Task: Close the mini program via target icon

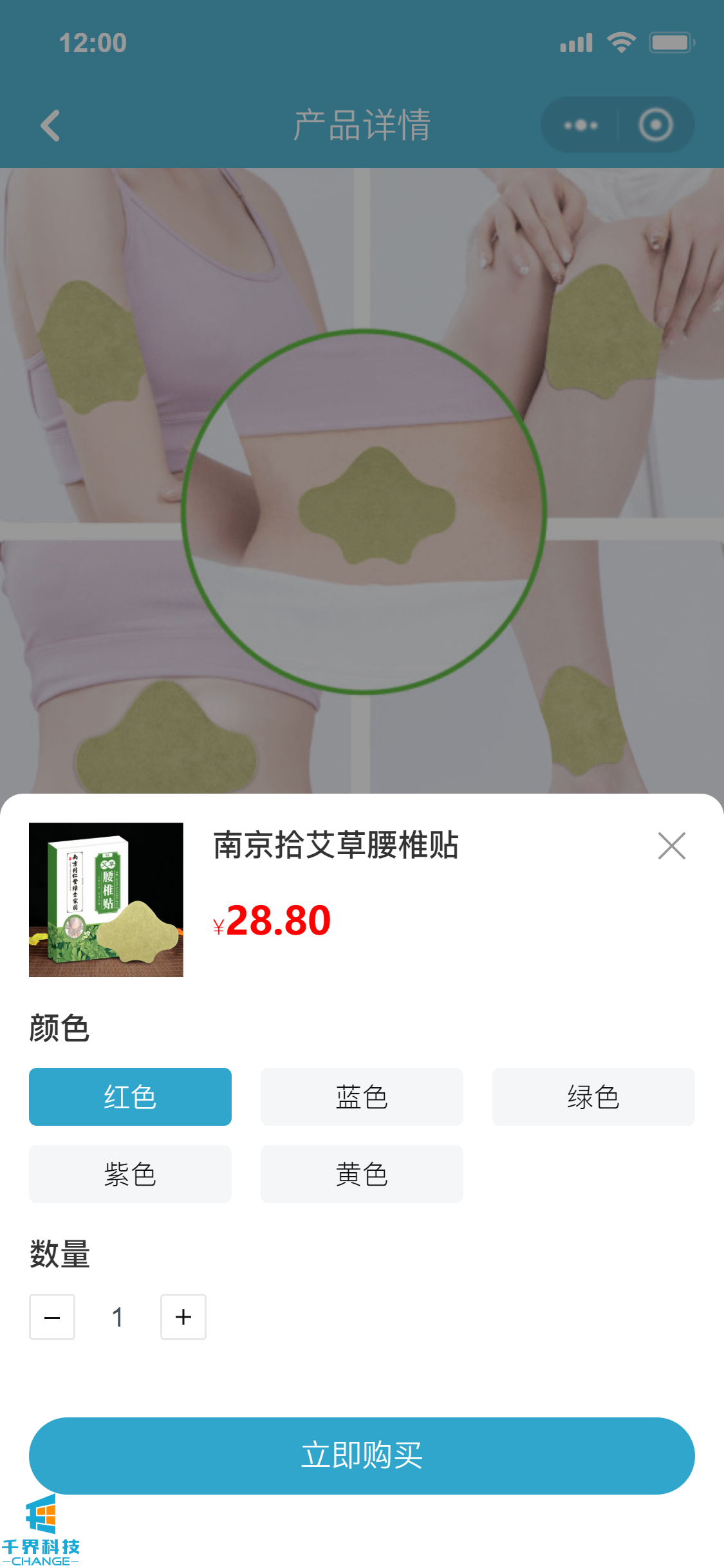Action: pos(655,125)
